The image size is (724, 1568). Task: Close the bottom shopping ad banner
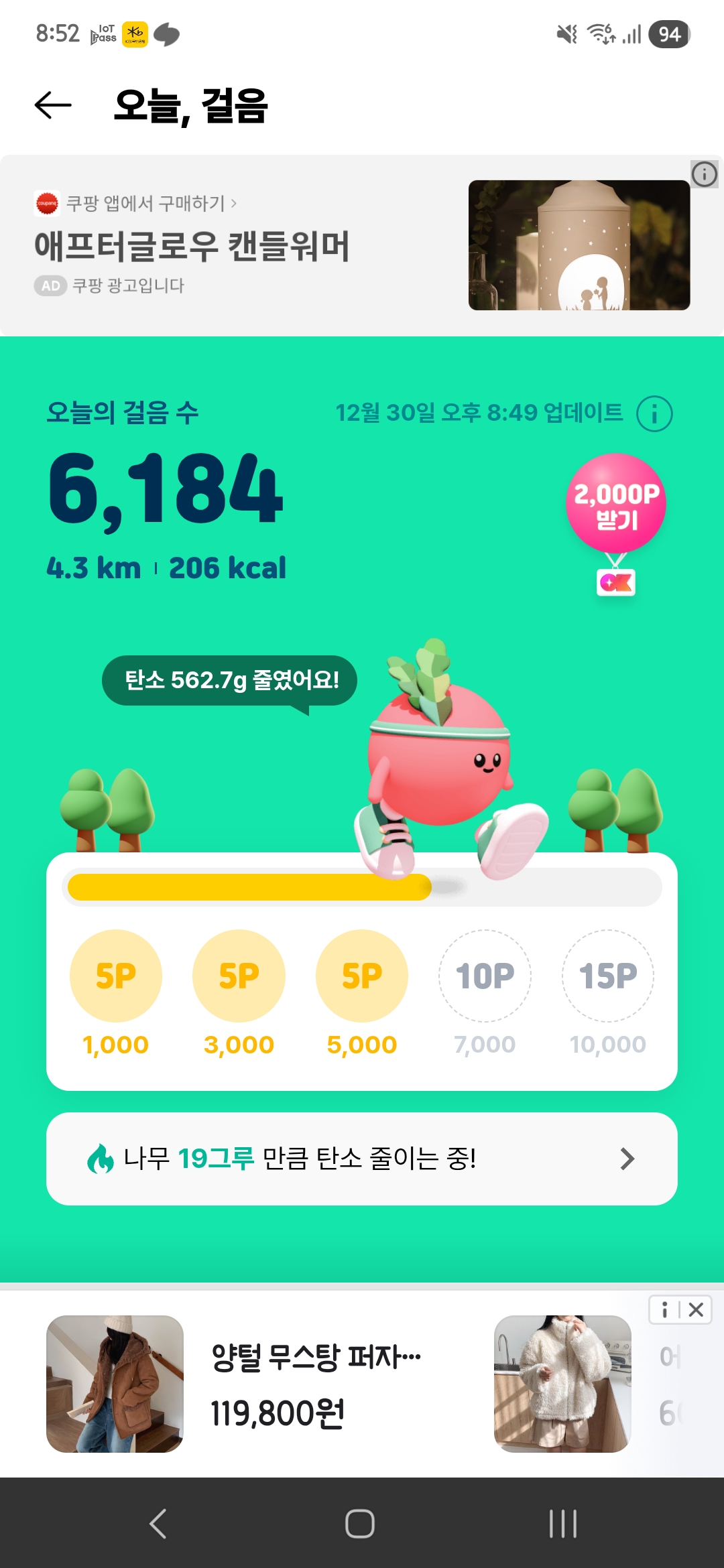coord(697,1309)
